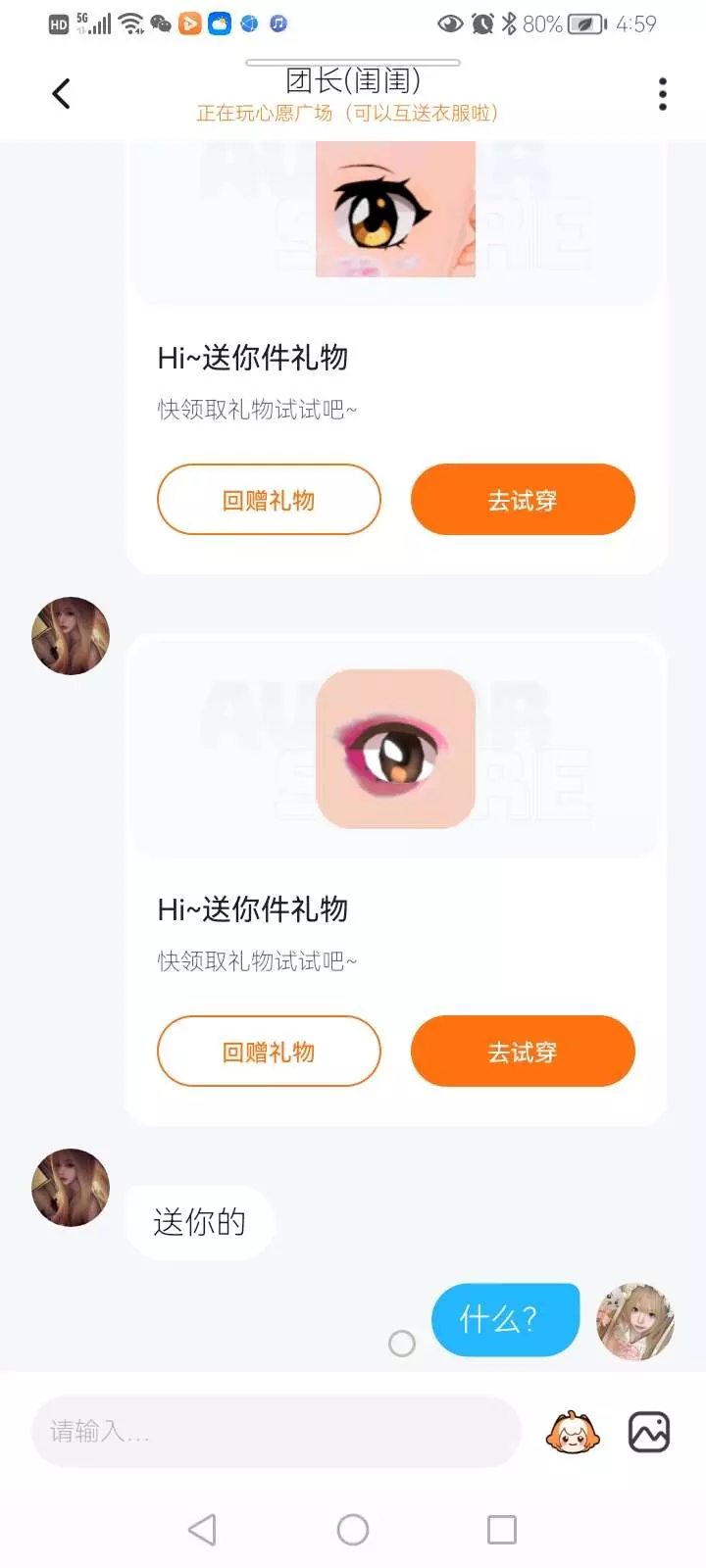Go back using the top-left arrow
The image size is (706, 1568).
61,94
